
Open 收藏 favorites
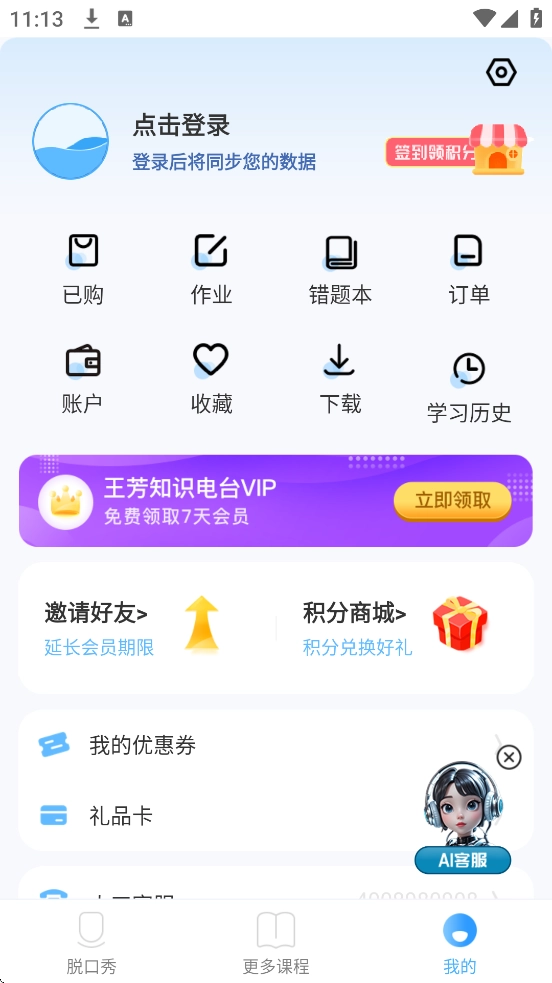211,378
